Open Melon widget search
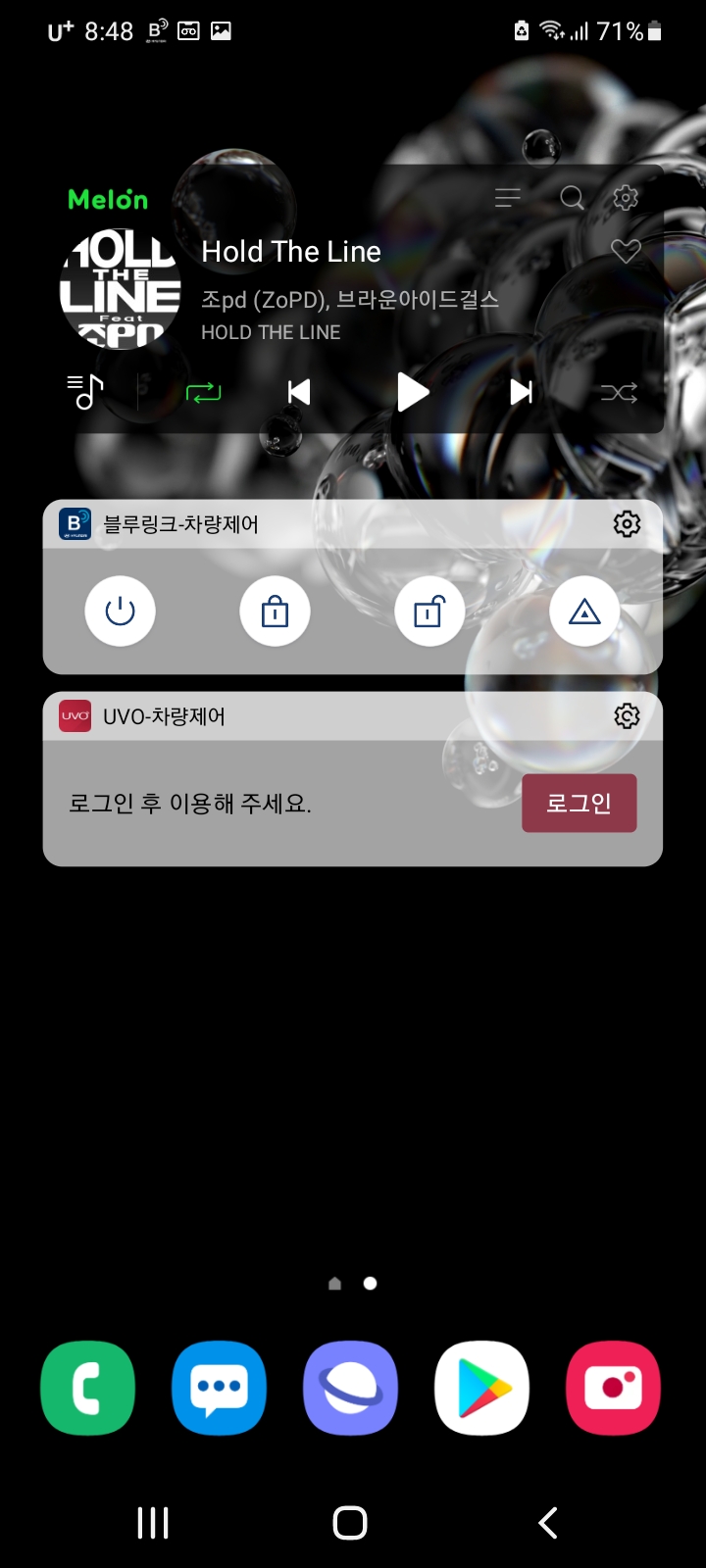 pyautogui.click(x=572, y=199)
